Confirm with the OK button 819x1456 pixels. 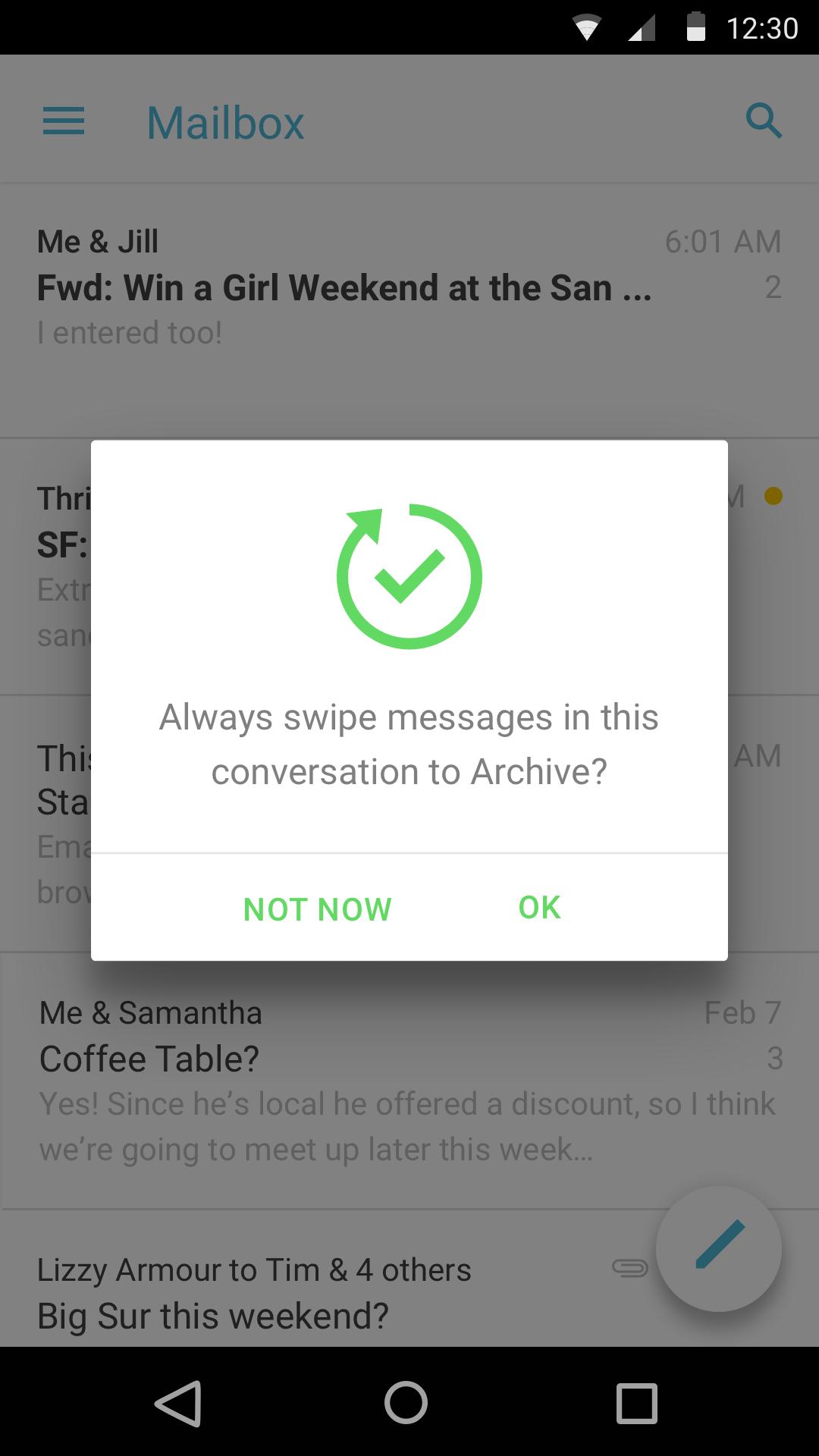[539, 908]
